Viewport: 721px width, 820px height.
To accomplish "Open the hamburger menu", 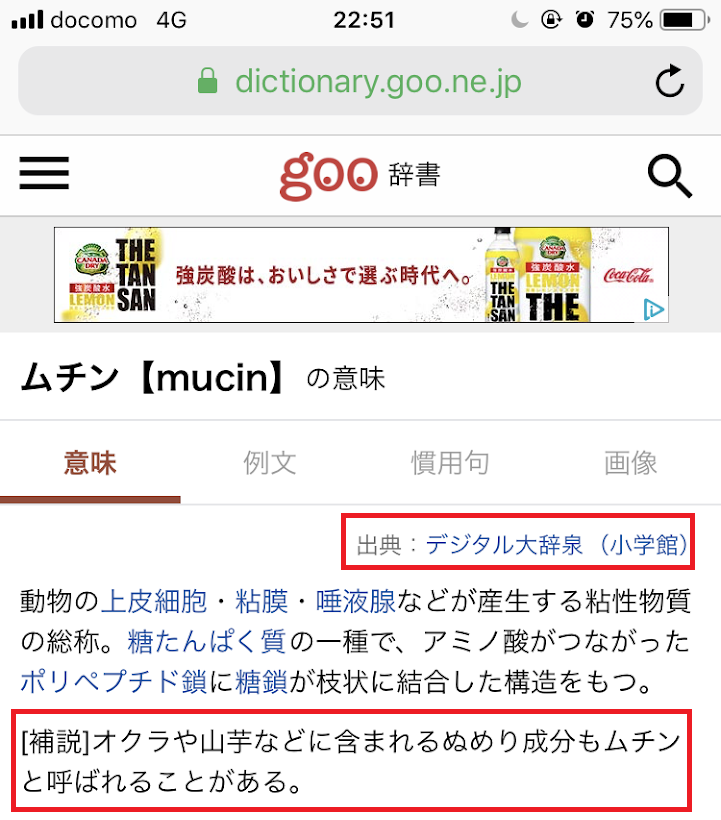I will 44,175.
